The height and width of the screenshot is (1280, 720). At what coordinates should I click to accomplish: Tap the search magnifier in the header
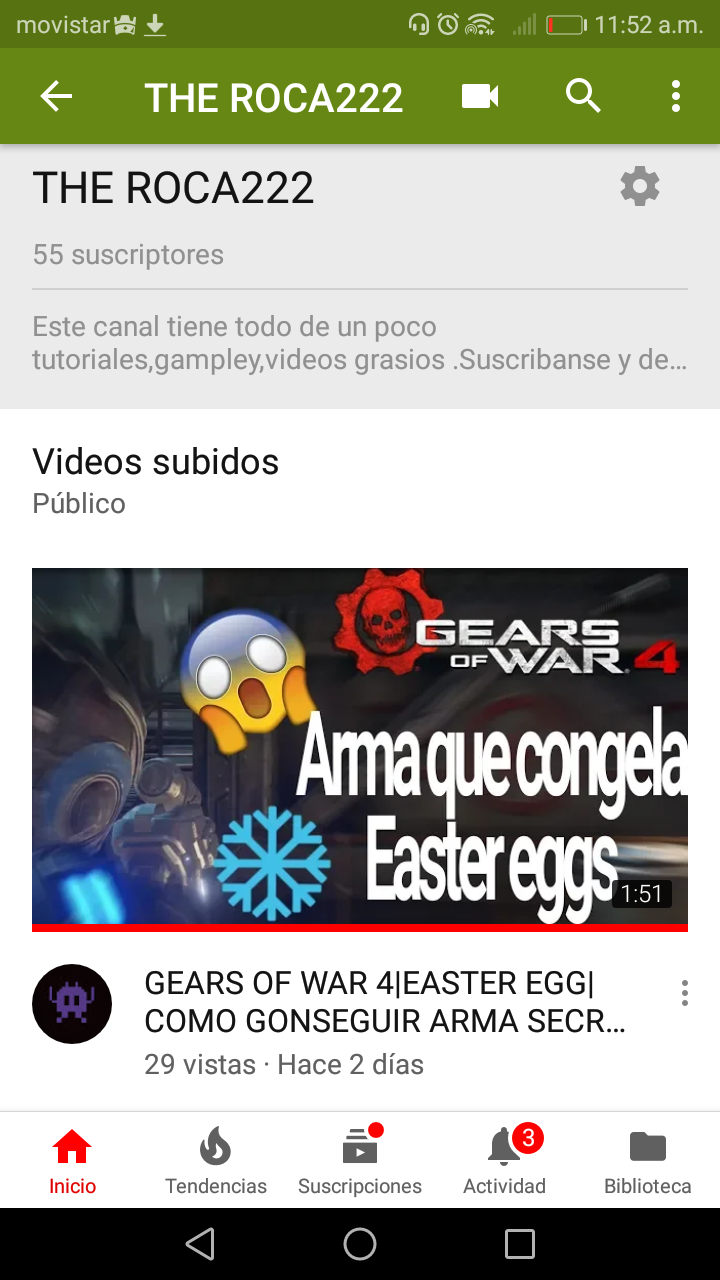tap(583, 96)
